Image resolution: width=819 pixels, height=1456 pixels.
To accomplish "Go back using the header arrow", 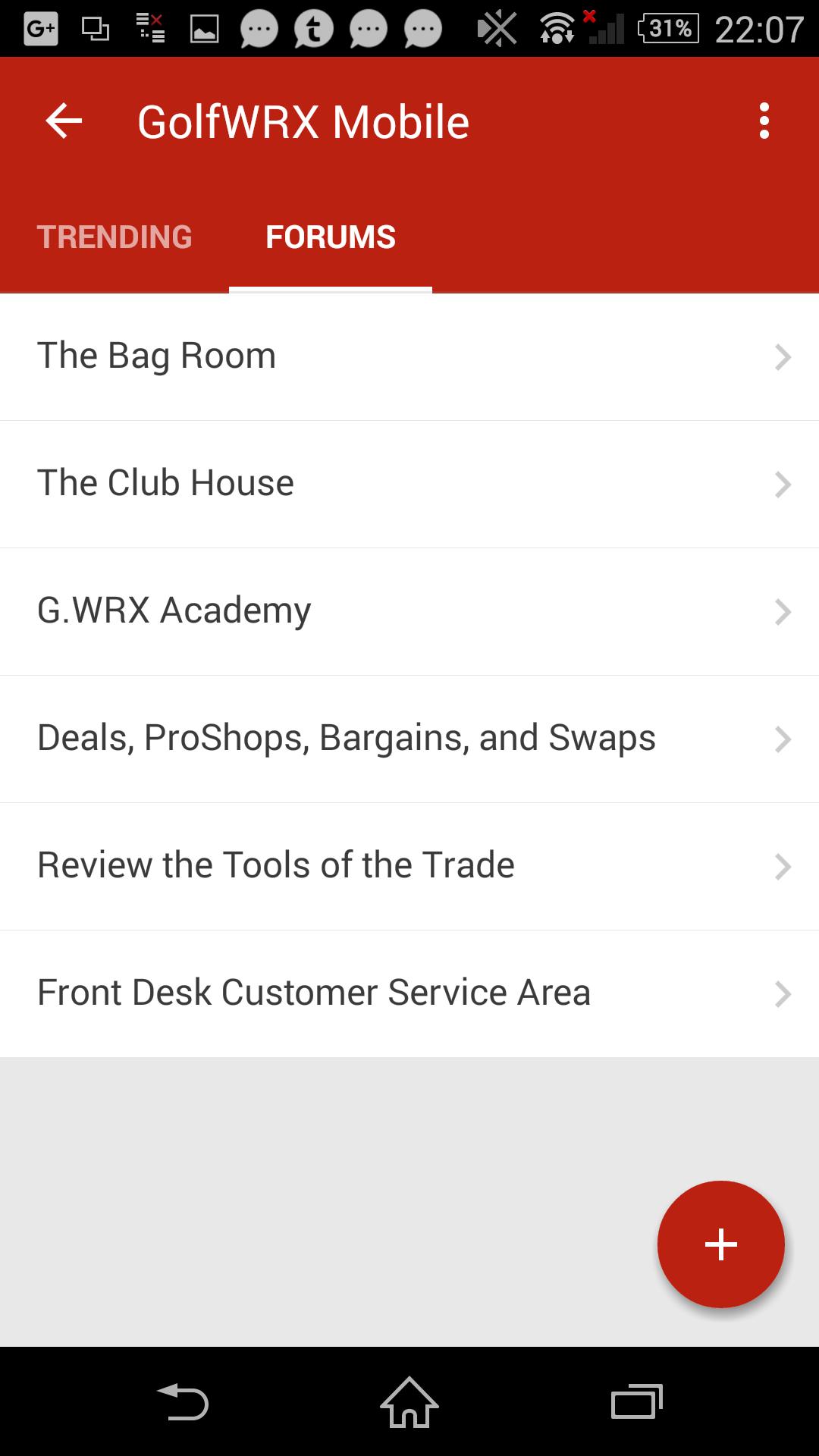I will [64, 121].
